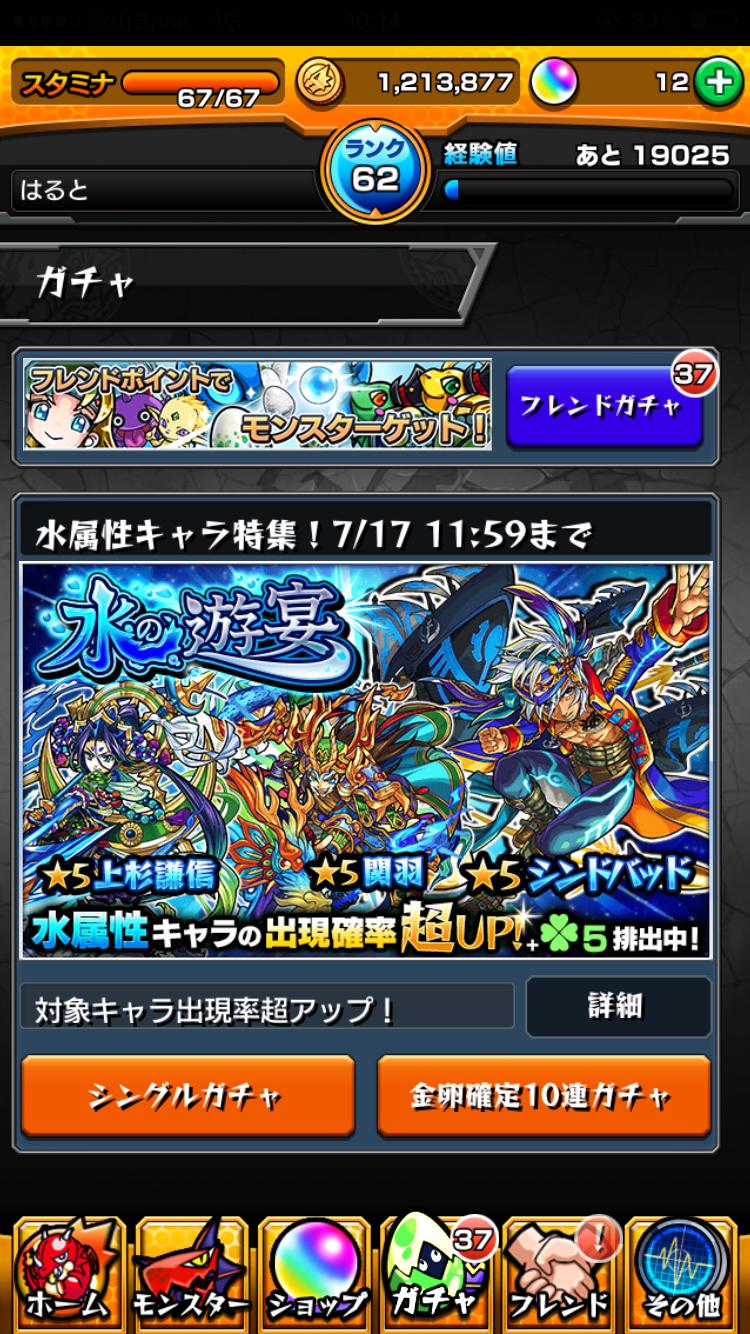Tap the friend point monster banner
Viewport: 750px width, 1334px height.
pyautogui.click(x=257, y=405)
